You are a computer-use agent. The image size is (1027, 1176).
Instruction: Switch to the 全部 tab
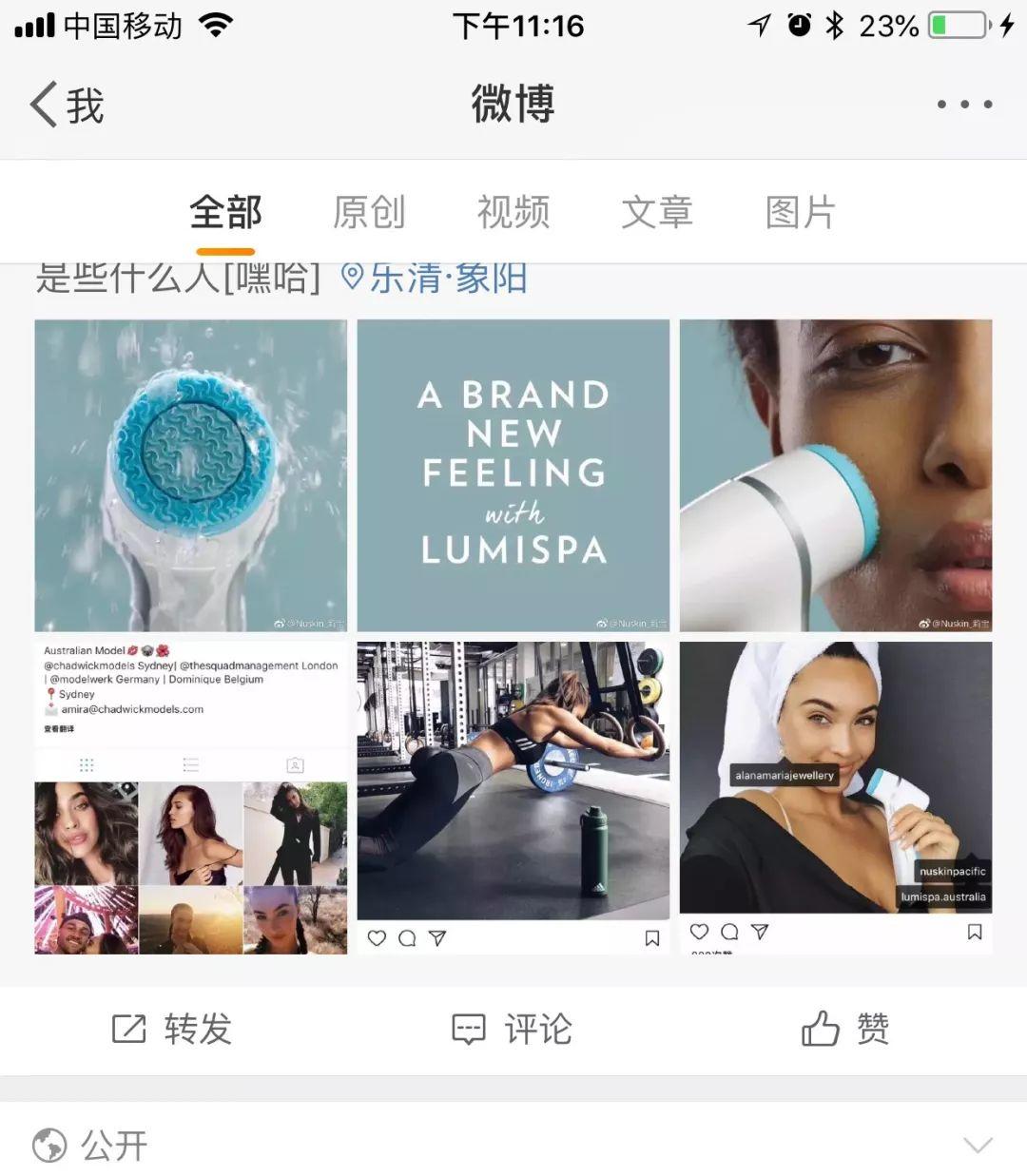click(225, 212)
